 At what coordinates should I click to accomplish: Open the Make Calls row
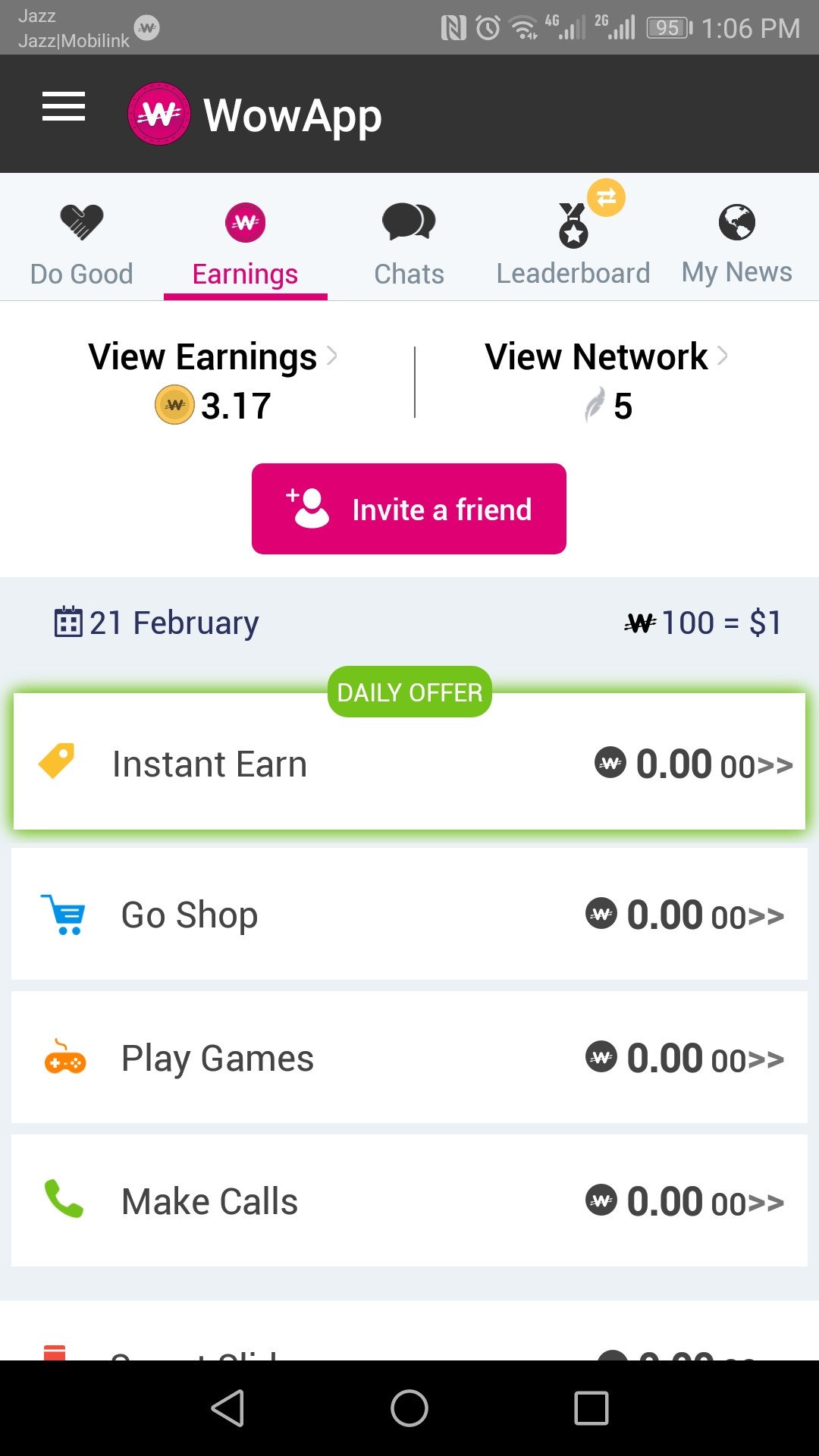click(x=409, y=1200)
